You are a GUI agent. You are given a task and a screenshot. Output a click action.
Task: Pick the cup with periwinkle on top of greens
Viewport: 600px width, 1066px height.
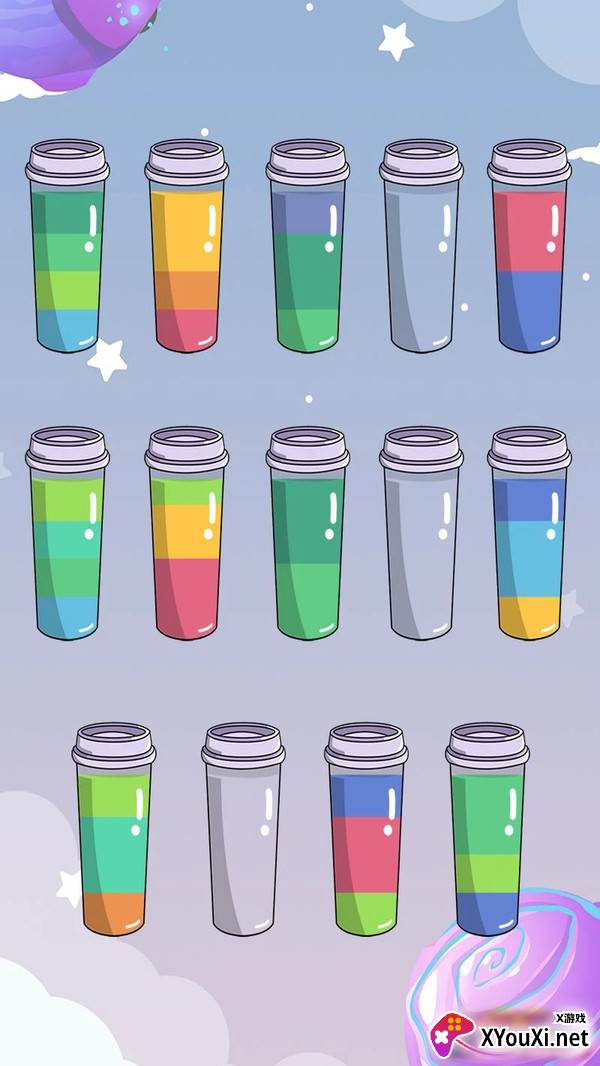(308, 246)
